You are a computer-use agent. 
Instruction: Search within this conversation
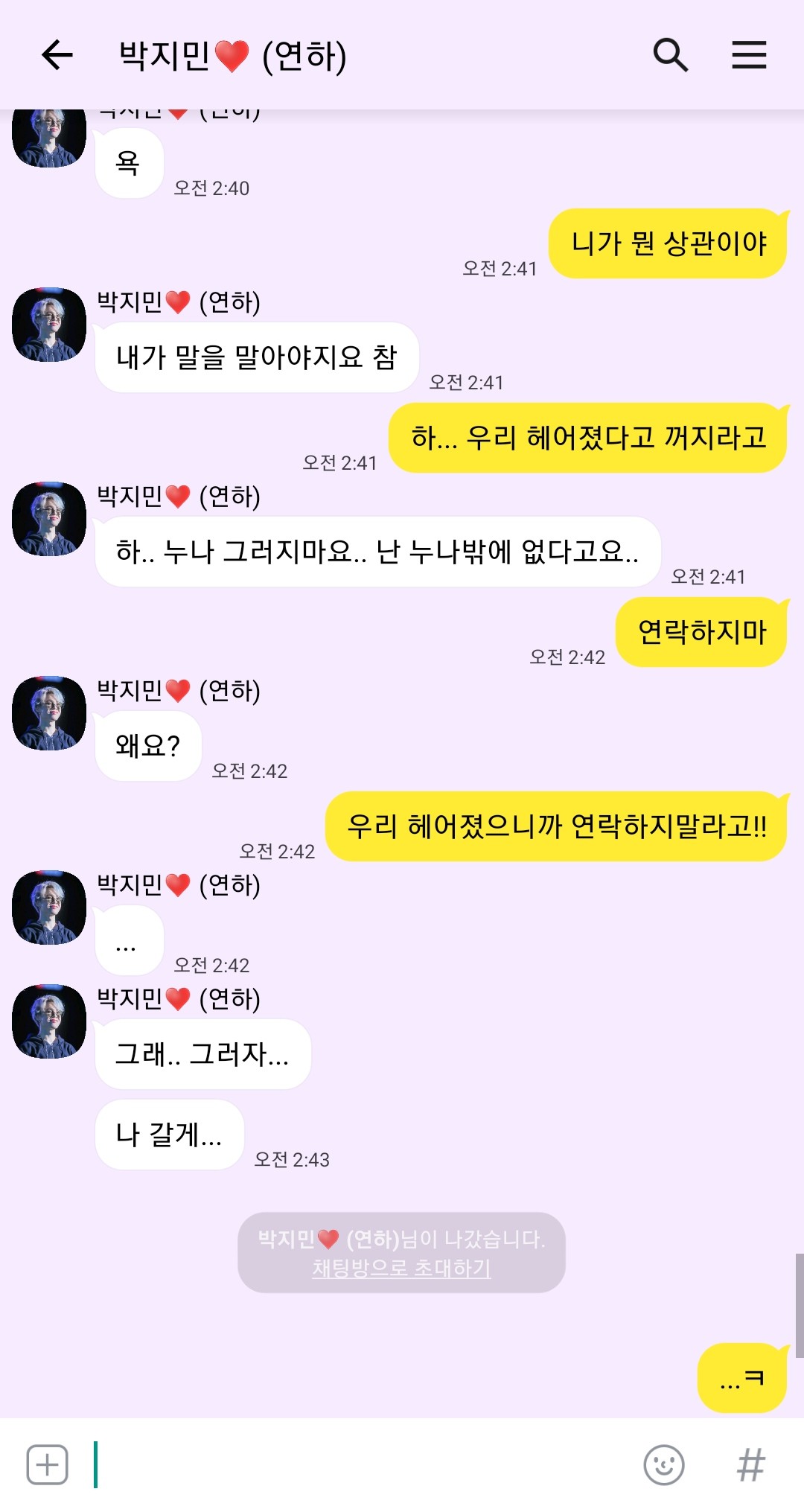(670, 55)
